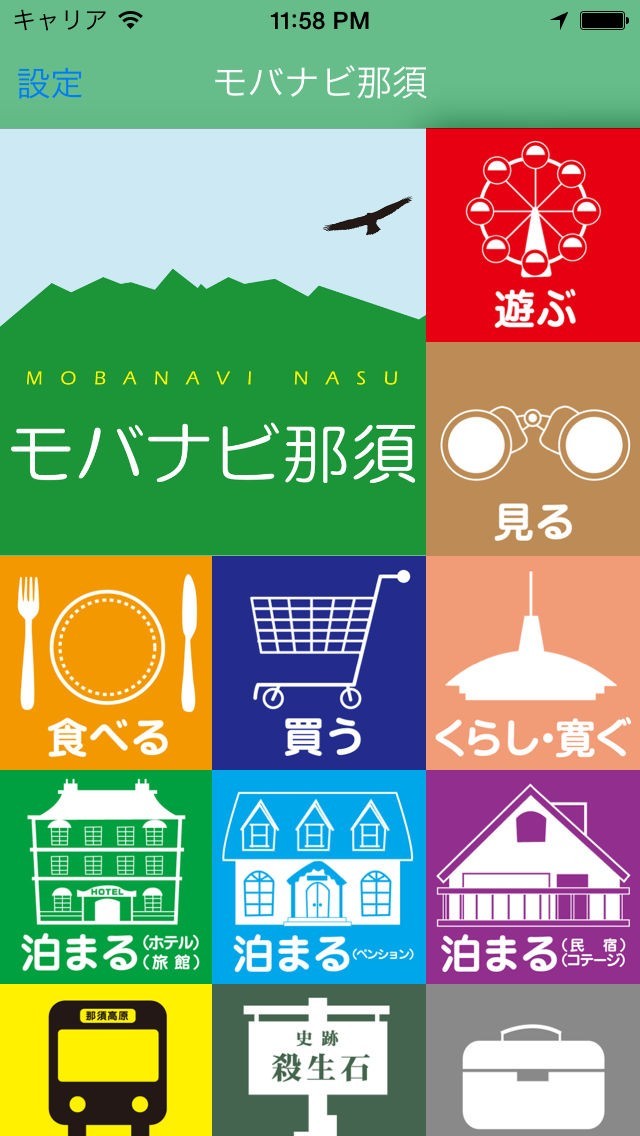Open the gray briefcase tile
The width and height of the screenshot is (640, 1136).
(x=533, y=1062)
